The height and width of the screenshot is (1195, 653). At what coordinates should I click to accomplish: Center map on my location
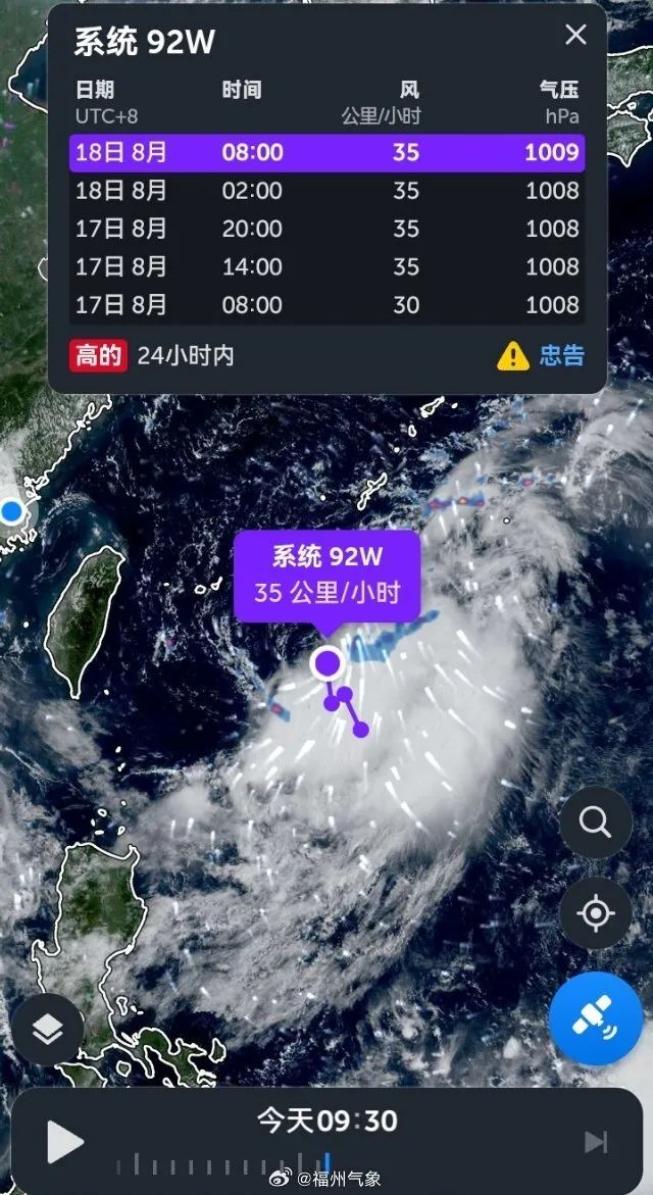pos(595,913)
